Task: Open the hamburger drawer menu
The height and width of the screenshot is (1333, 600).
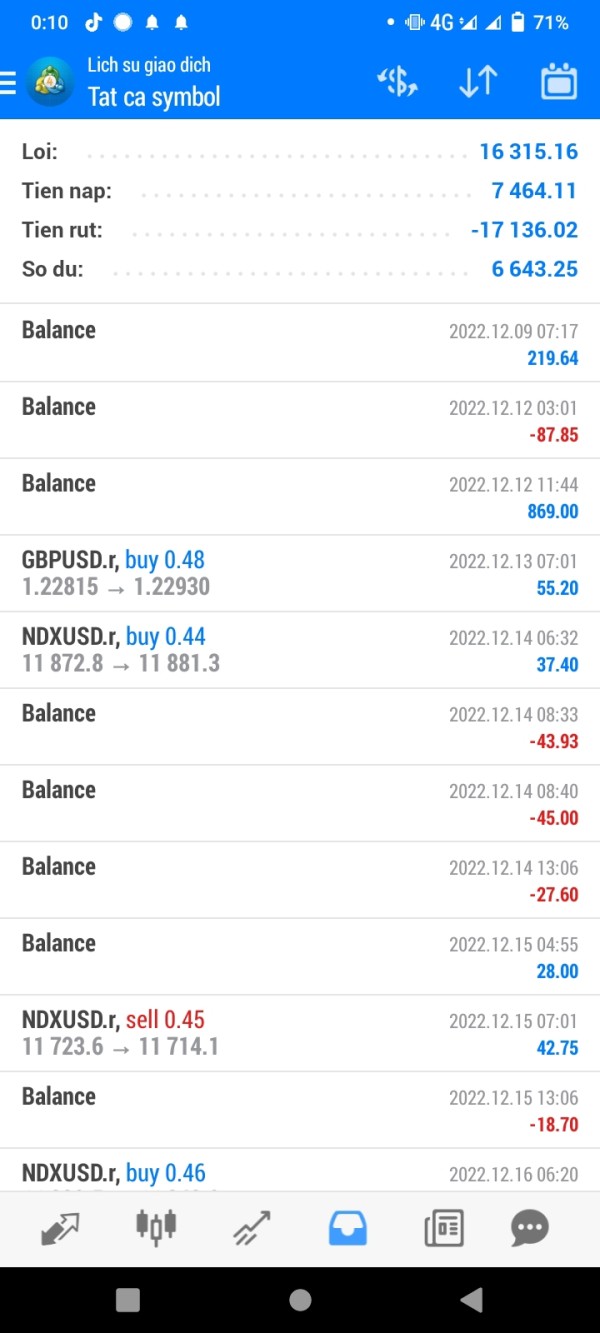Action: (x=9, y=83)
